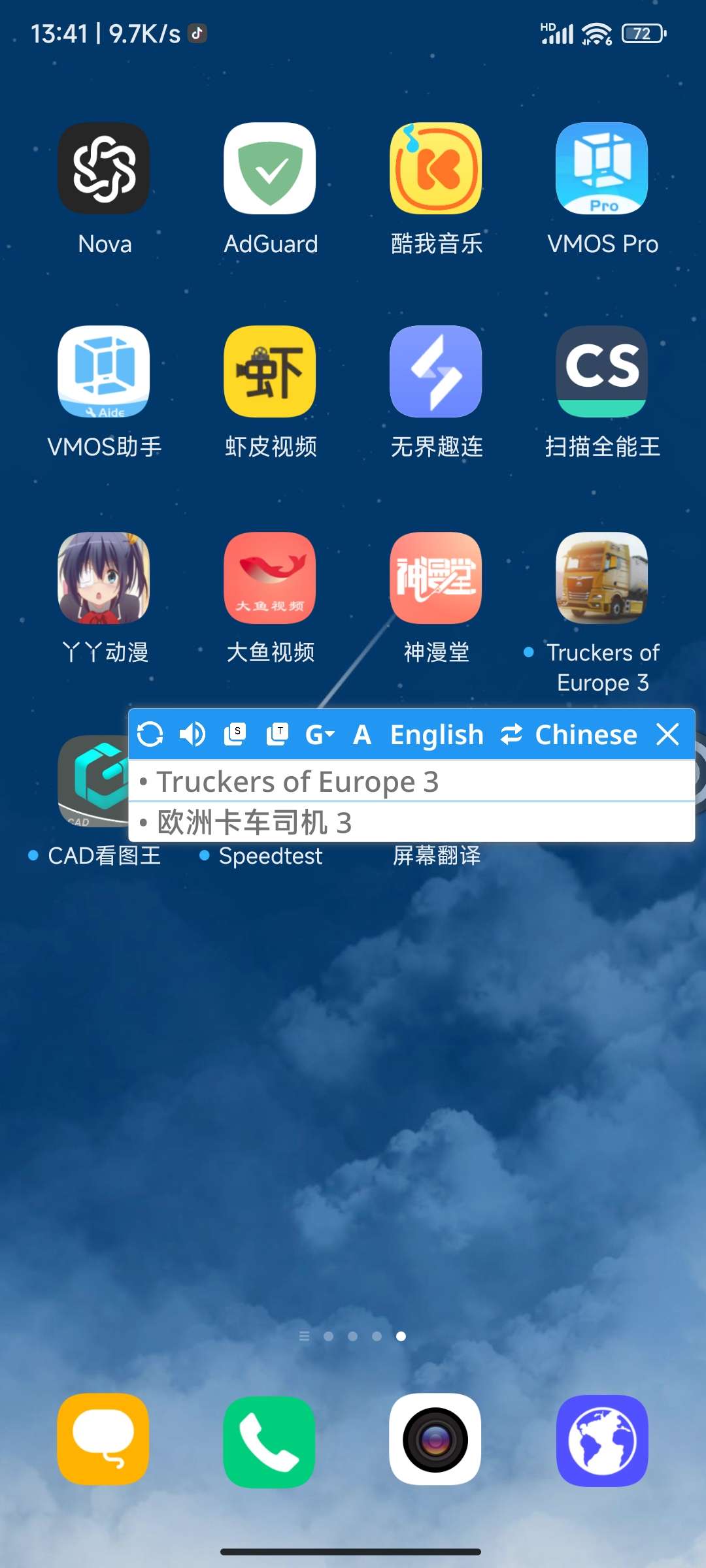The image size is (706, 1568).
Task: Launch 丫丫动漫 app
Action: coord(104,578)
